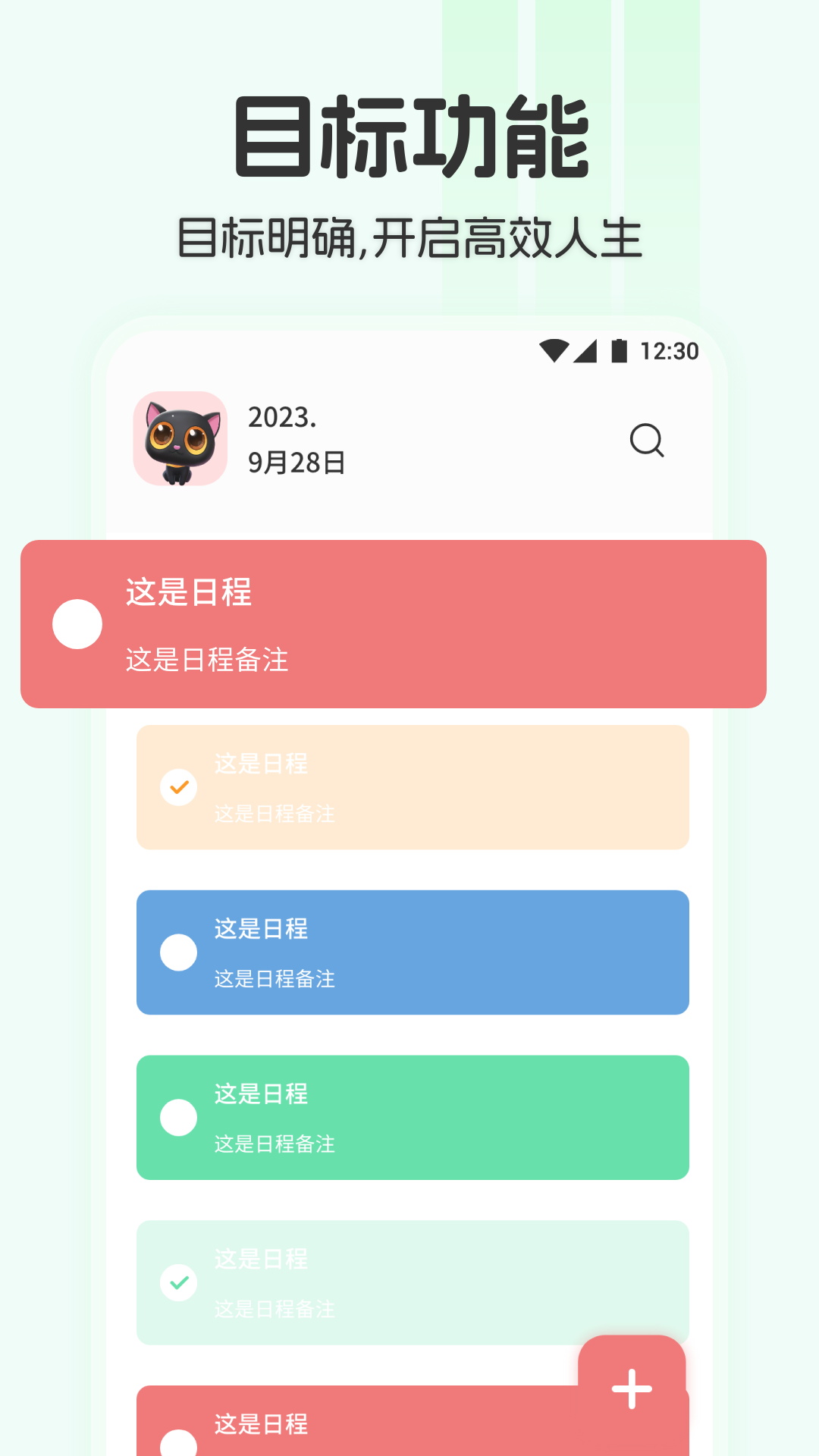Check the circle on the green schedule card
Screen dimensions: 819x1456
(179, 1118)
